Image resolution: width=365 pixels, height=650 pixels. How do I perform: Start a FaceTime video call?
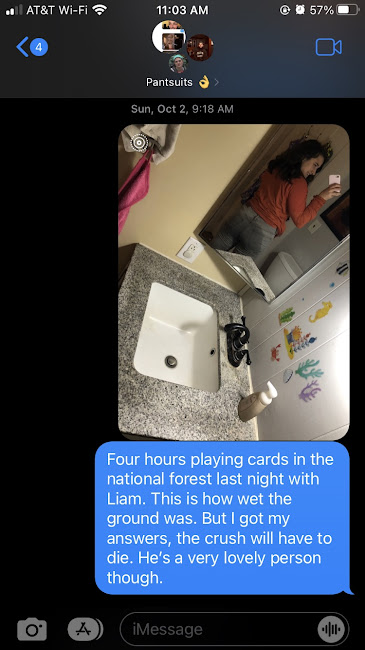(x=328, y=47)
